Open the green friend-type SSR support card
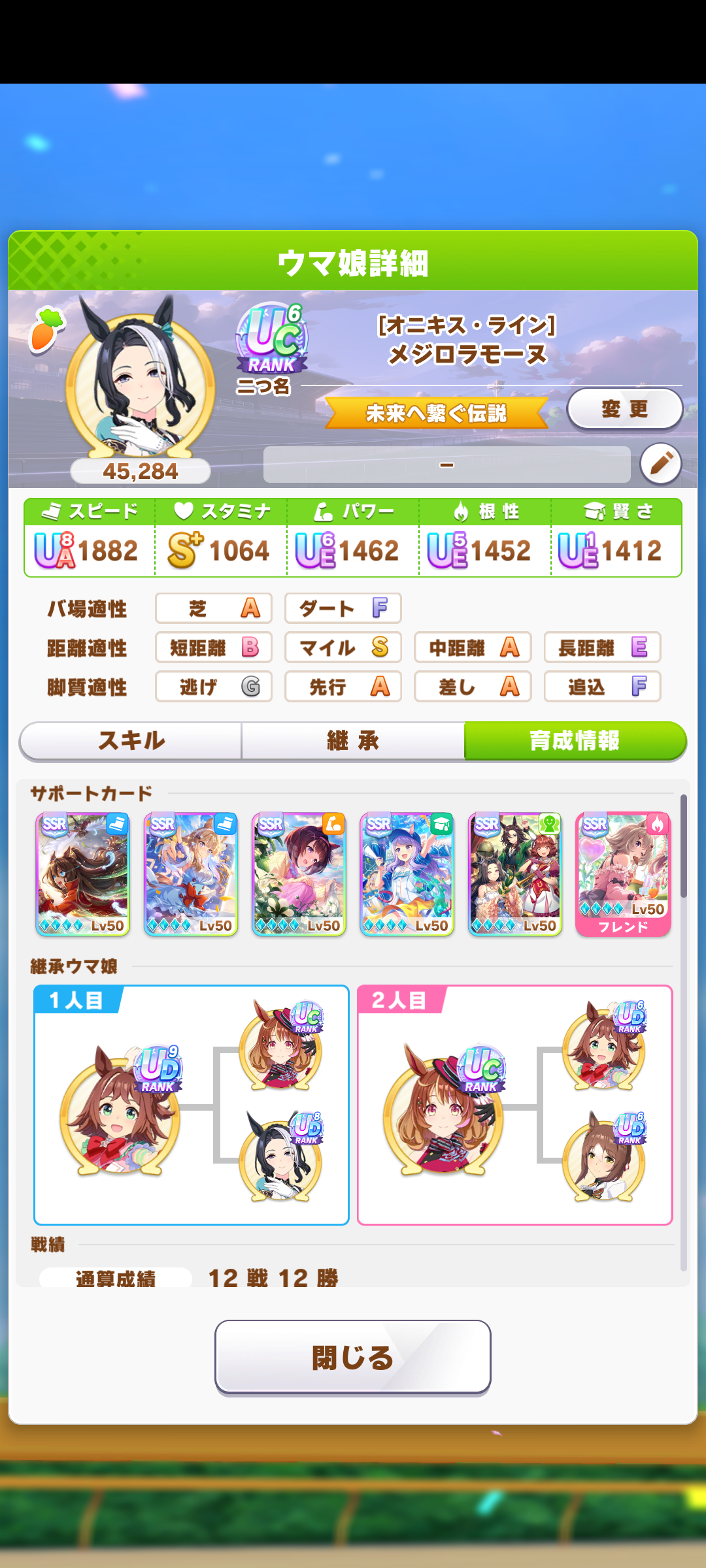 coord(515,874)
